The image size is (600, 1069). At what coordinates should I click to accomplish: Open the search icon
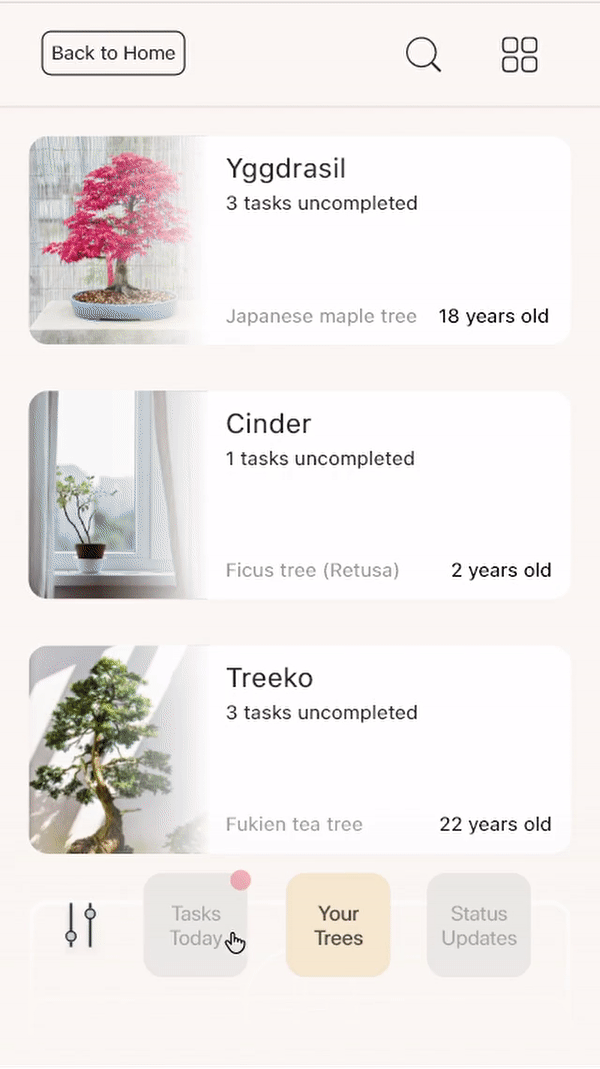[423, 54]
